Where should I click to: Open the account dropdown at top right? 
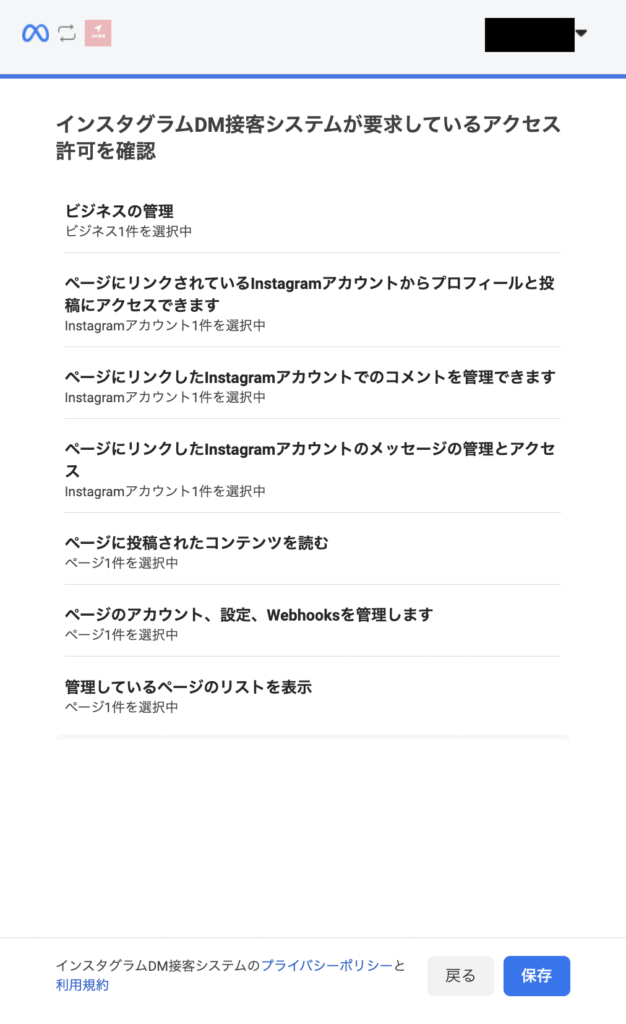[581, 33]
